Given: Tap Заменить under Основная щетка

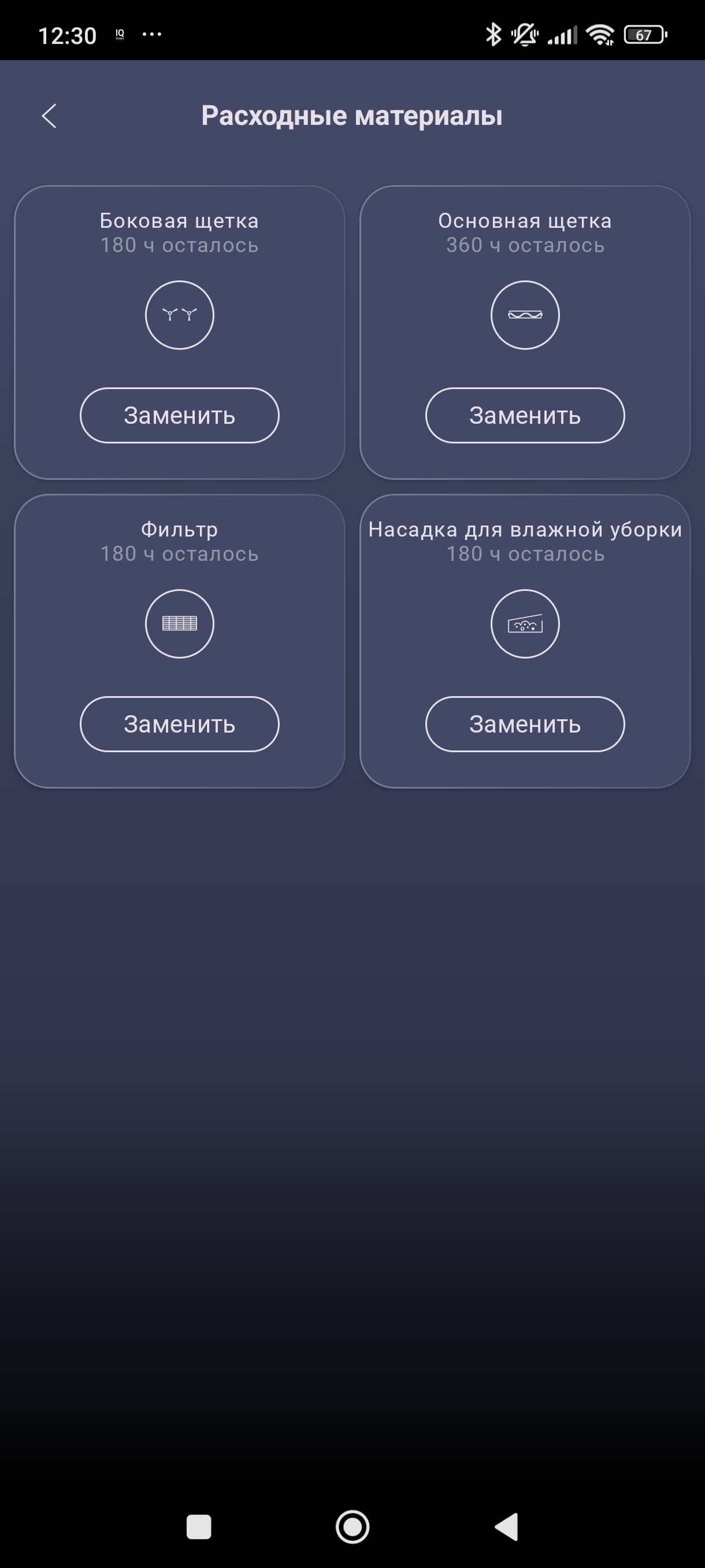Looking at the screenshot, I should (x=524, y=415).
